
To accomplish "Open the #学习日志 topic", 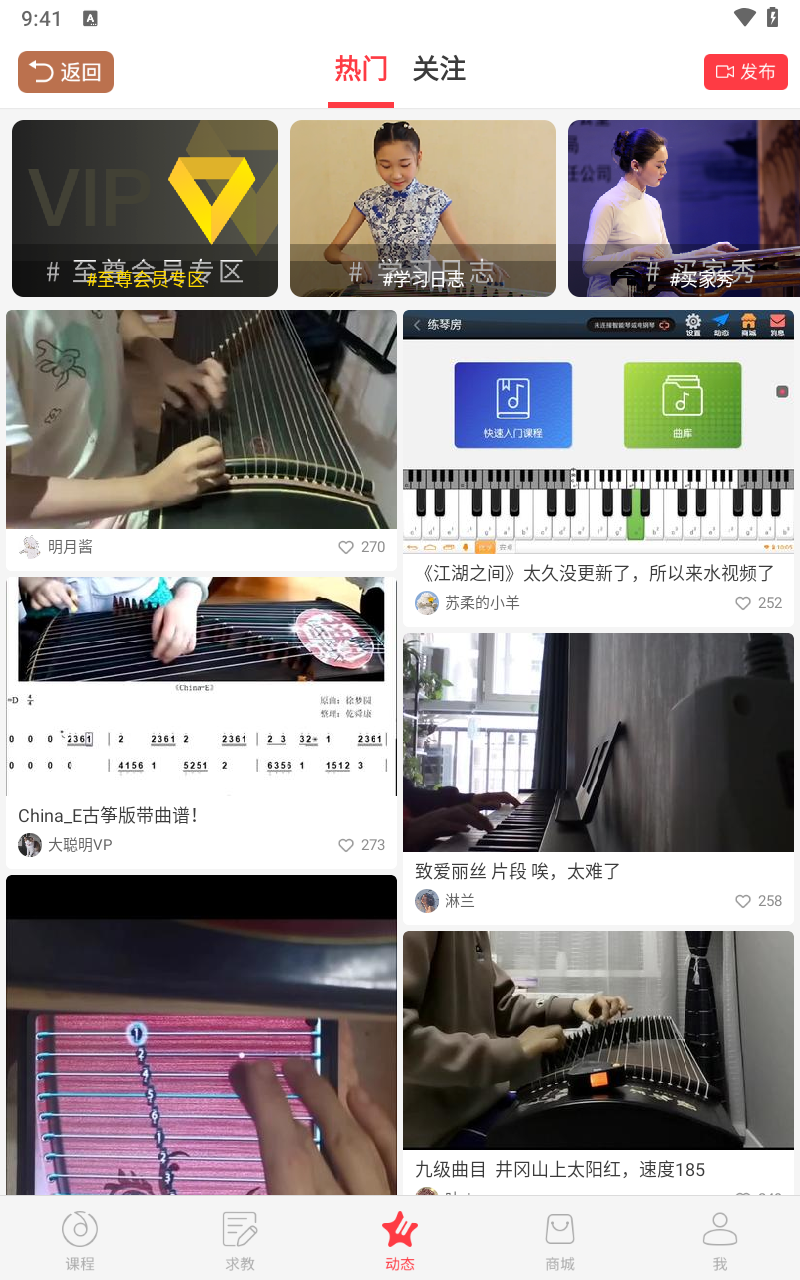I will pyautogui.click(x=422, y=208).
